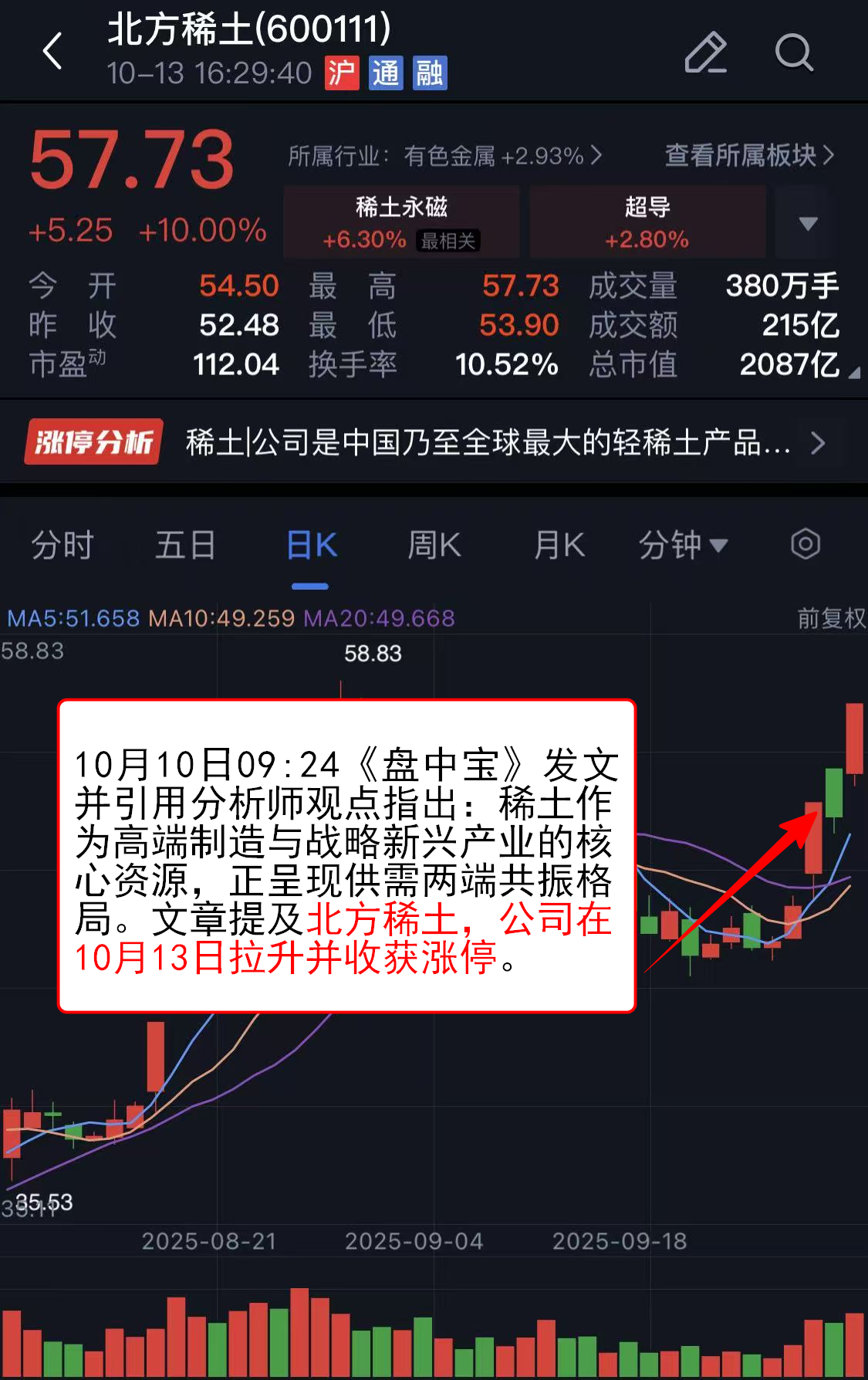Switch to the 分时 chart tab
Image resolution: width=868 pixels, height=1380 pixels.
pos(62,545)
